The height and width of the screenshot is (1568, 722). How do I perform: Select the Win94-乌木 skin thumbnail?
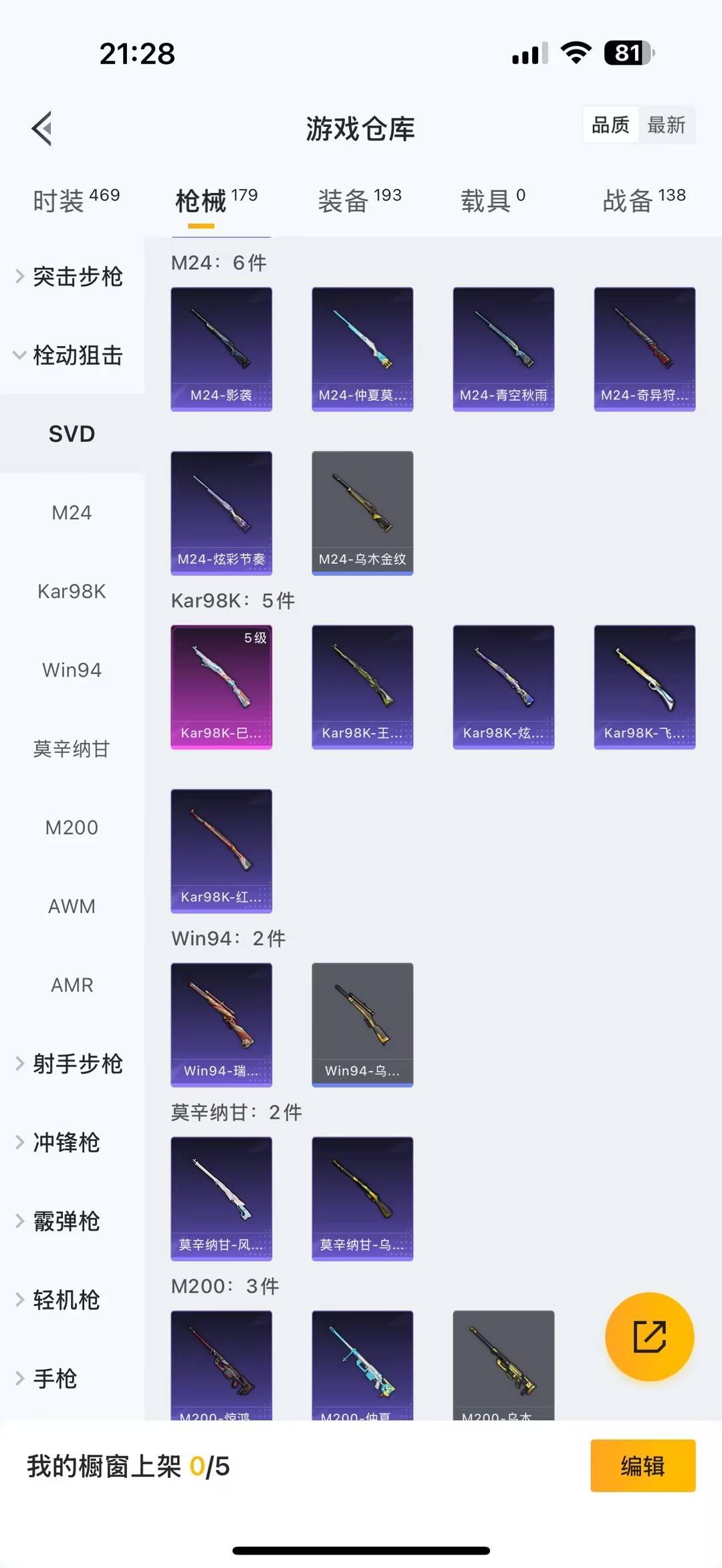click(362, 1026)
